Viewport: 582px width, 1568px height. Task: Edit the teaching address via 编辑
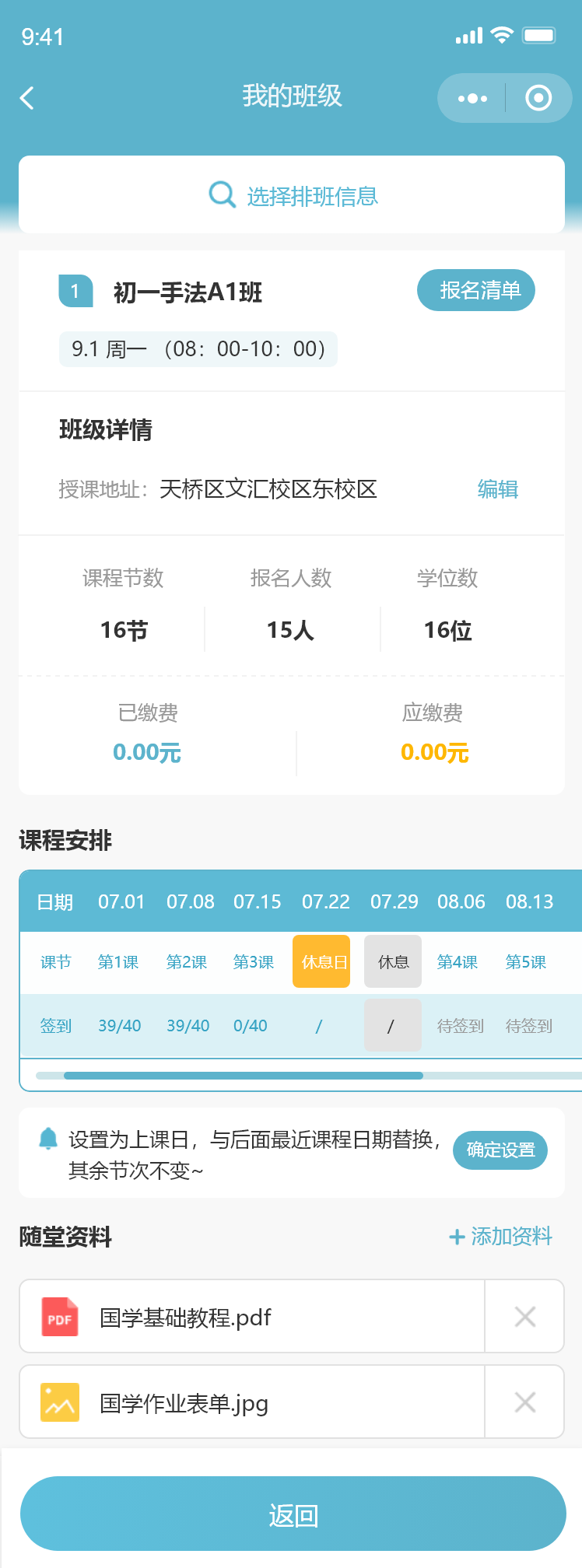click(x=497, y=489)
